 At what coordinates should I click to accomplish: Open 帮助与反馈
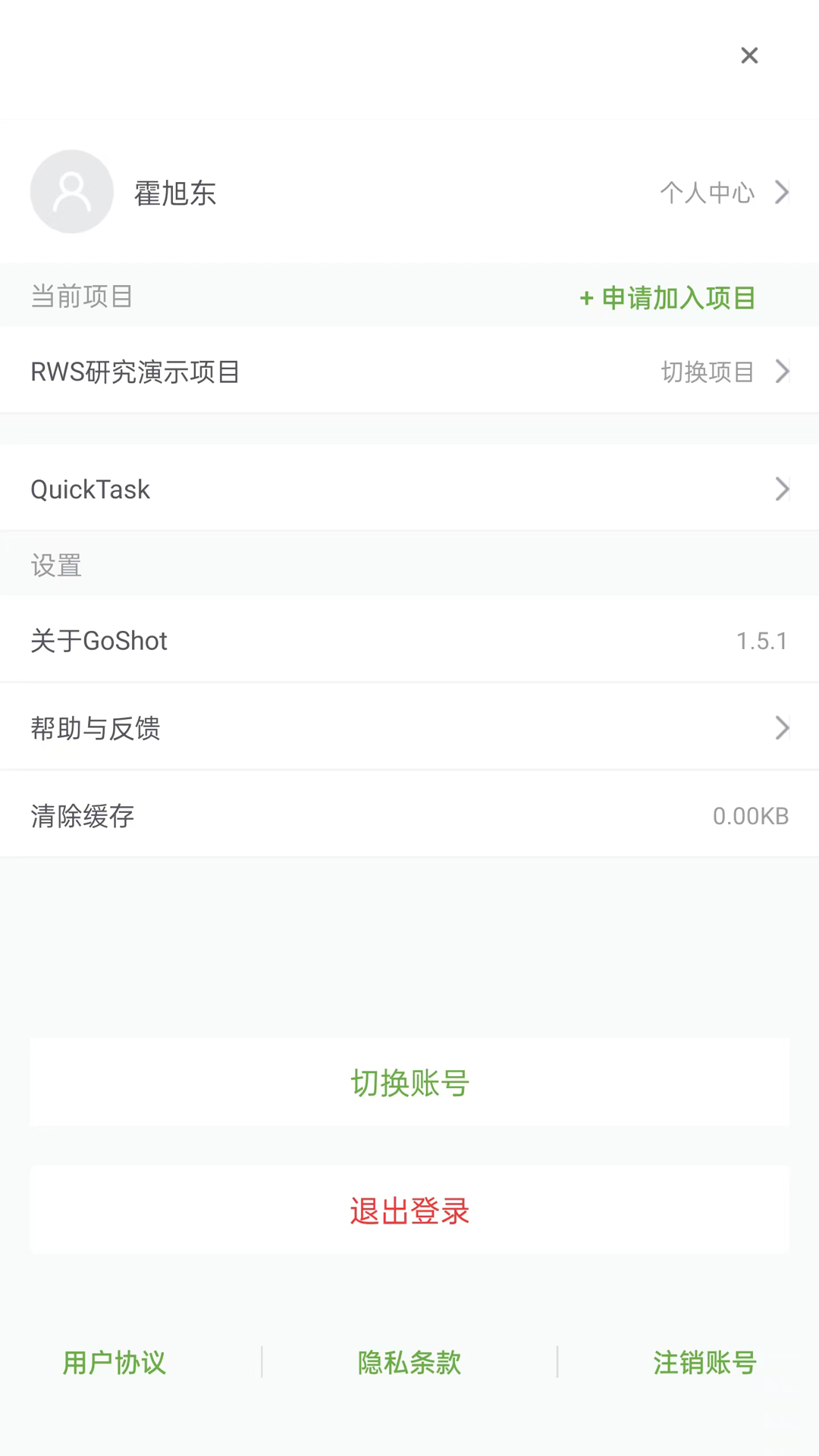[409, 728]
